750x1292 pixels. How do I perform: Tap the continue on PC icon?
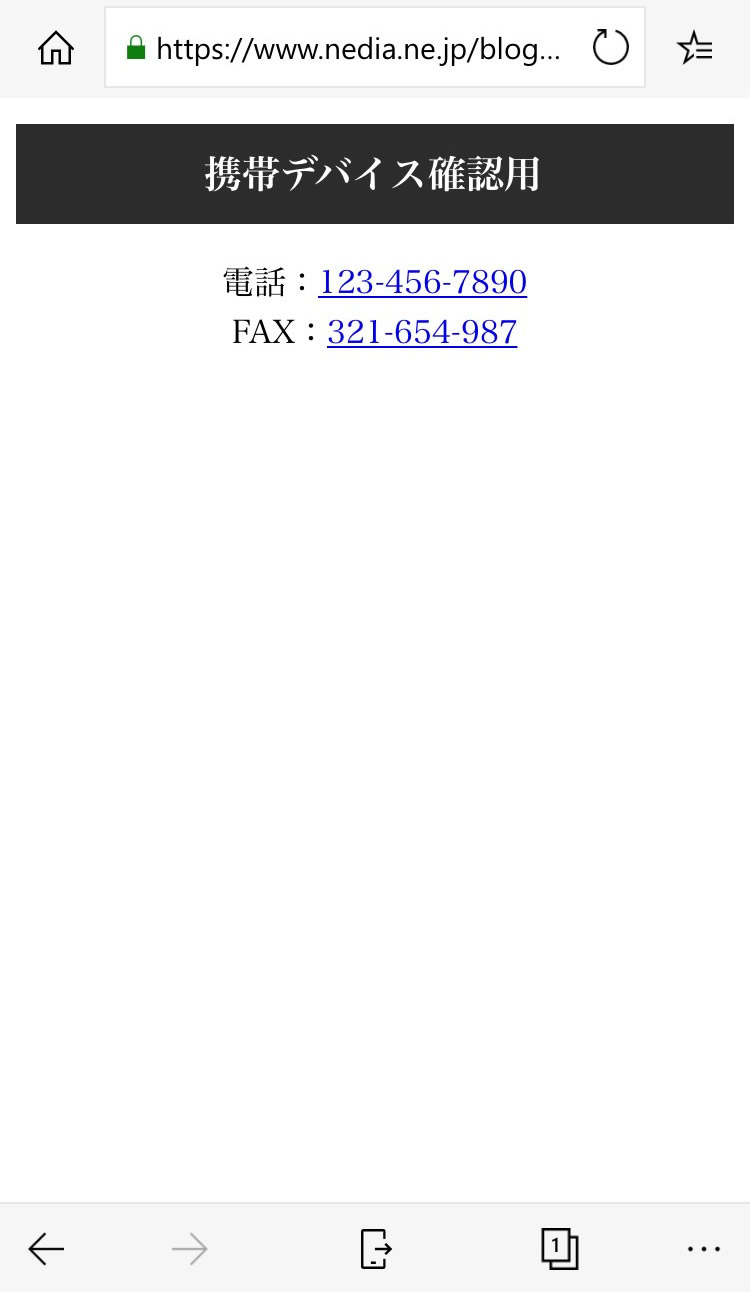375,1248
